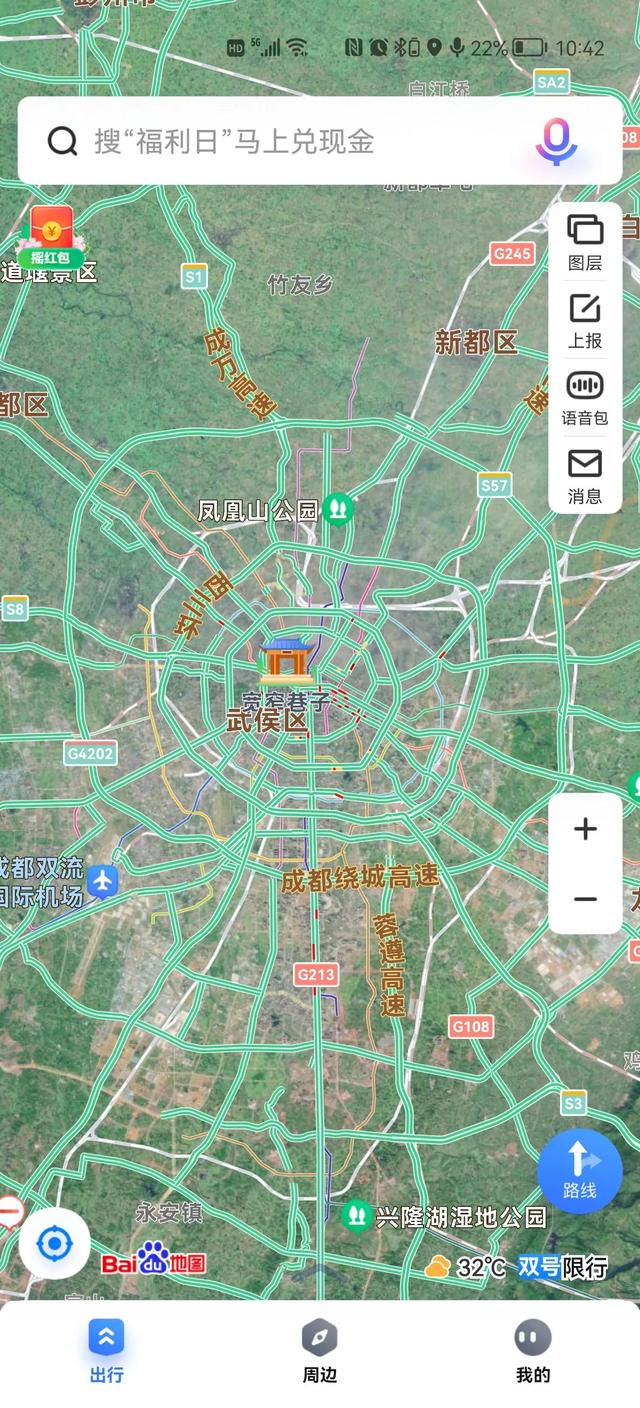
Task: Open the 语音包 voice pack option
Action: (585, 398)
